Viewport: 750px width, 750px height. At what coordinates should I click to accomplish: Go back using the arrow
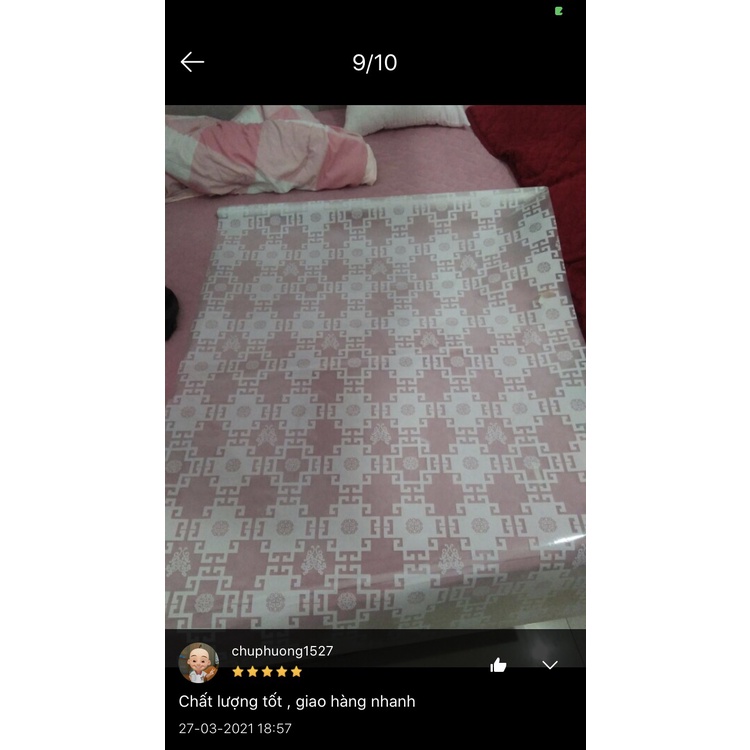[x=192, y=62]
